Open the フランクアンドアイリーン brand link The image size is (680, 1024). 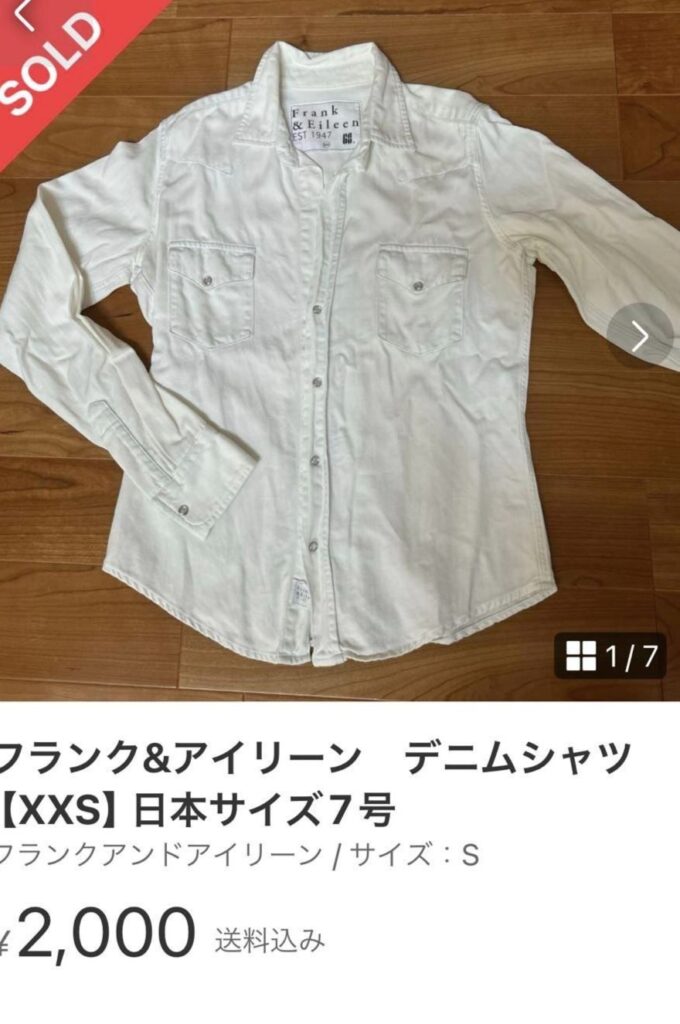(x=160, y=856)
